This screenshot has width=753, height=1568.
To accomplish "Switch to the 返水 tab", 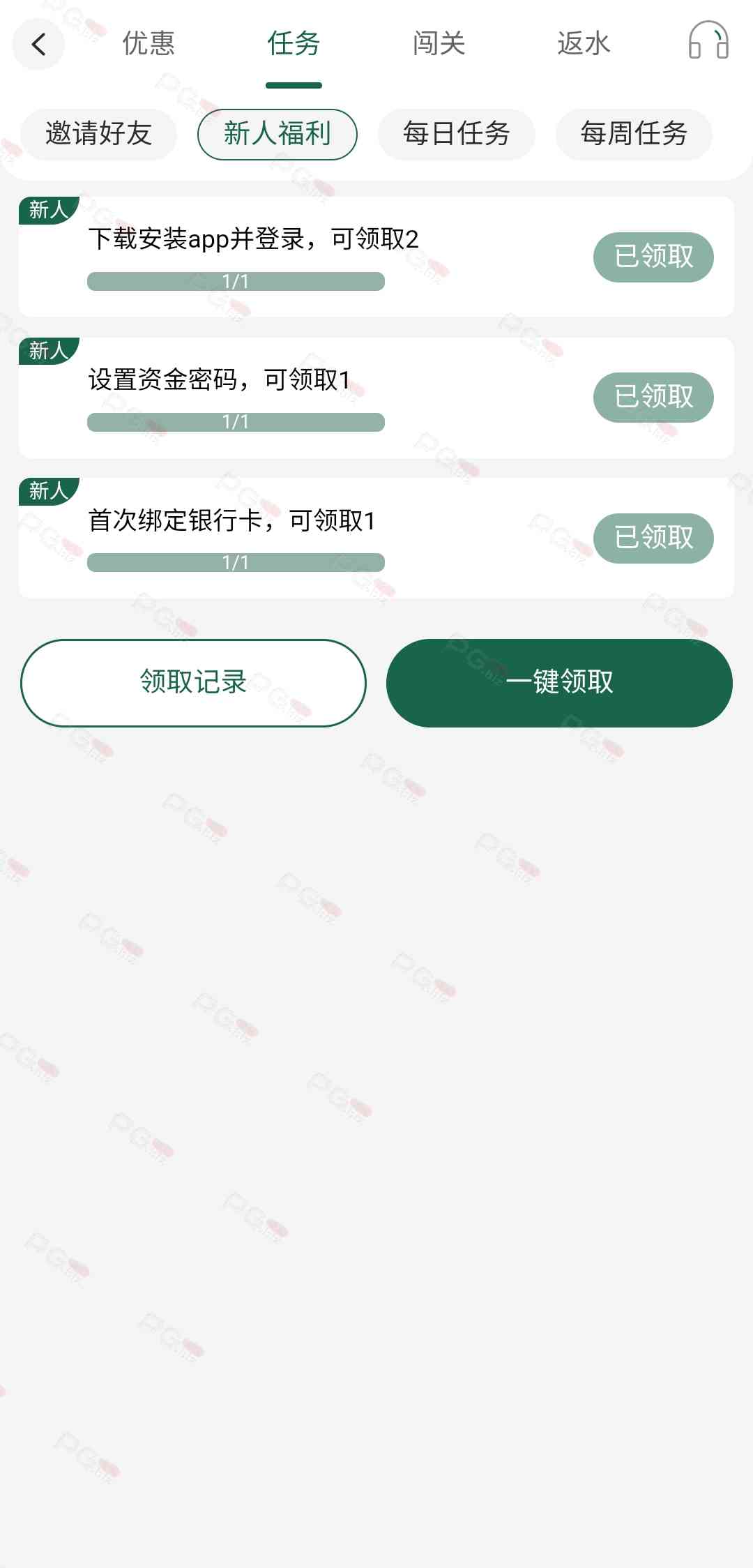I will (584, 43).
